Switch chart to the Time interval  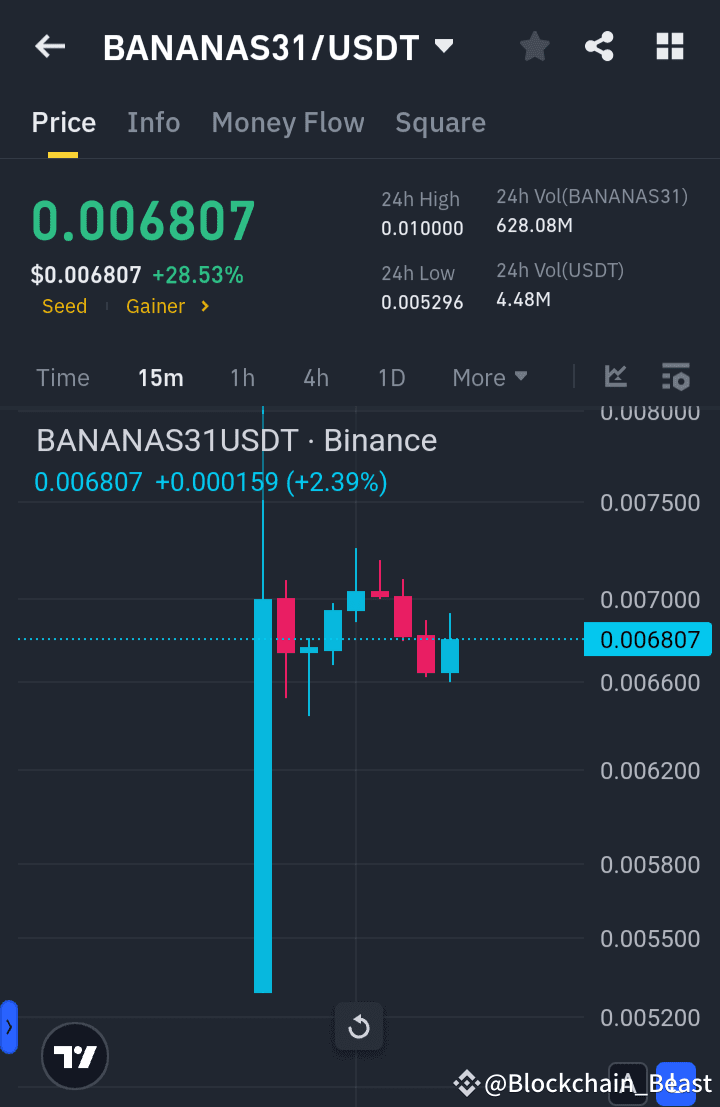point(62,377)
